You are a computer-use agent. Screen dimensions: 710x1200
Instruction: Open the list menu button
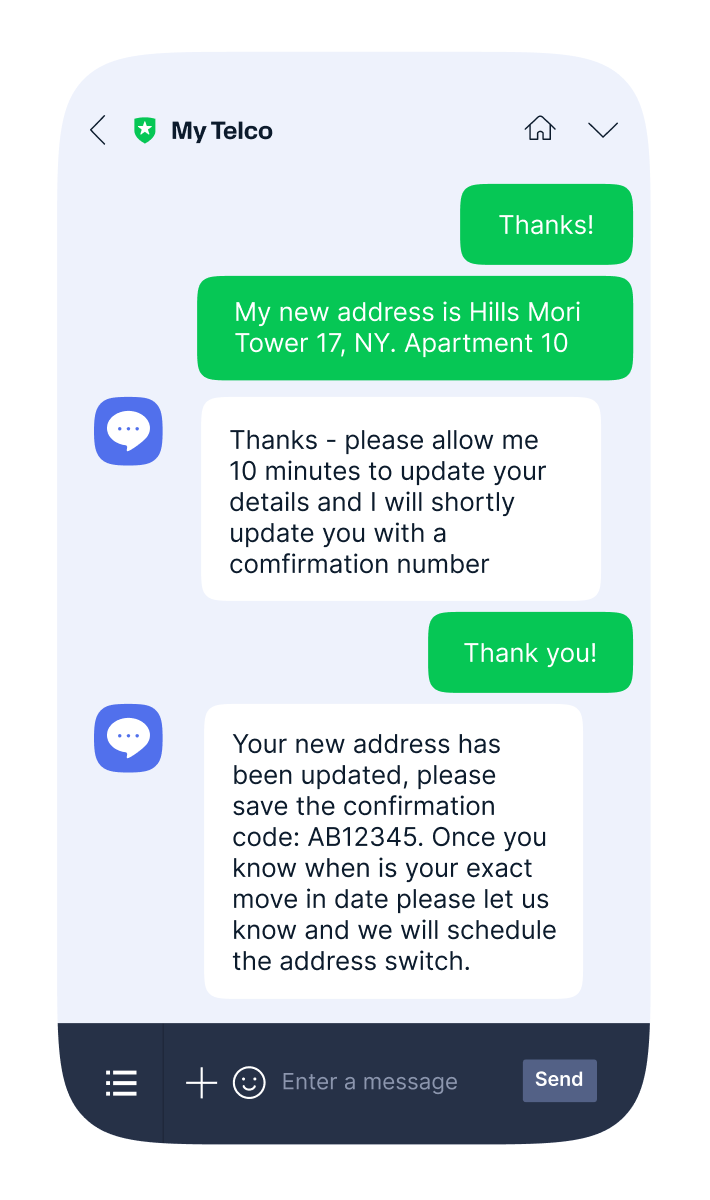tap(121, 1082)
